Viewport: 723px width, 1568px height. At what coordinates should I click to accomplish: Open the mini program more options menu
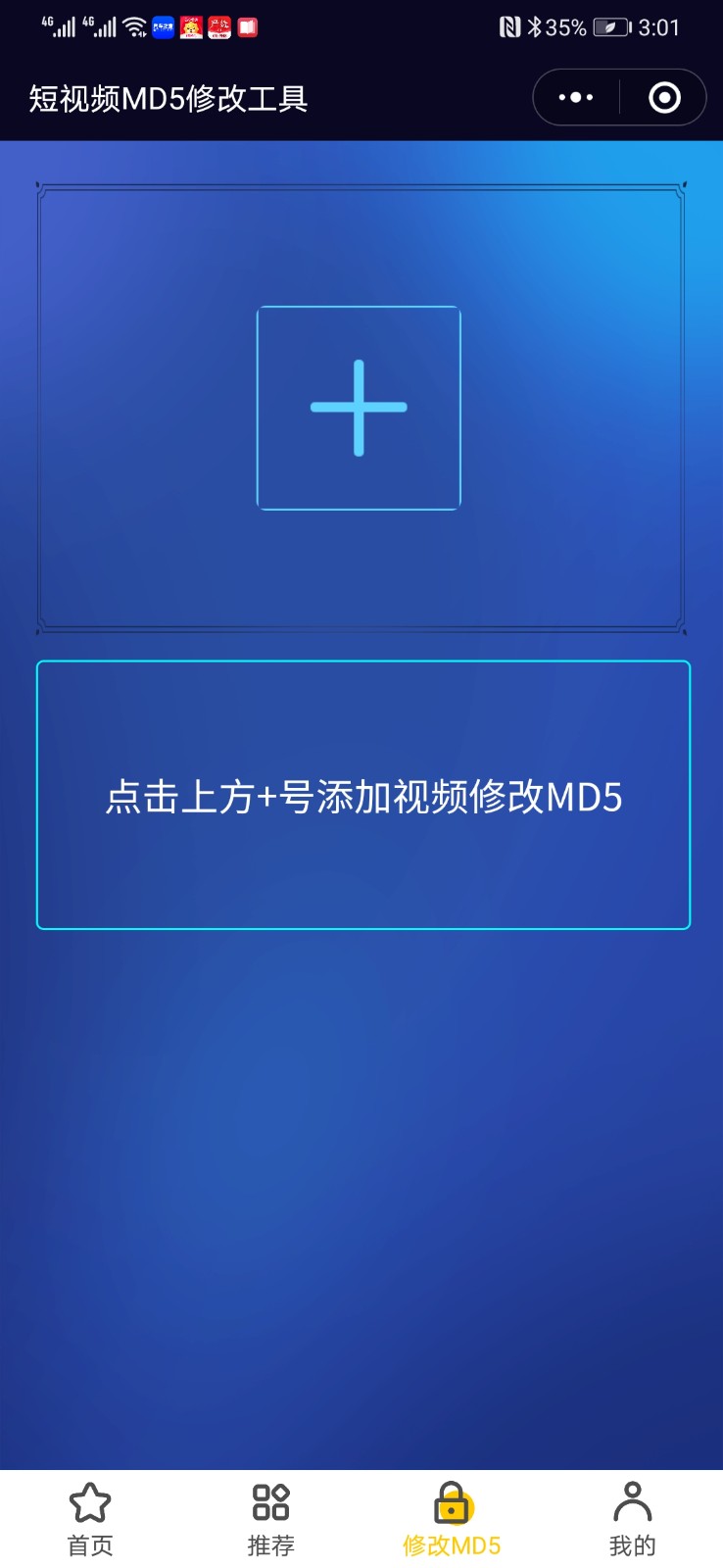click(576, 98)
